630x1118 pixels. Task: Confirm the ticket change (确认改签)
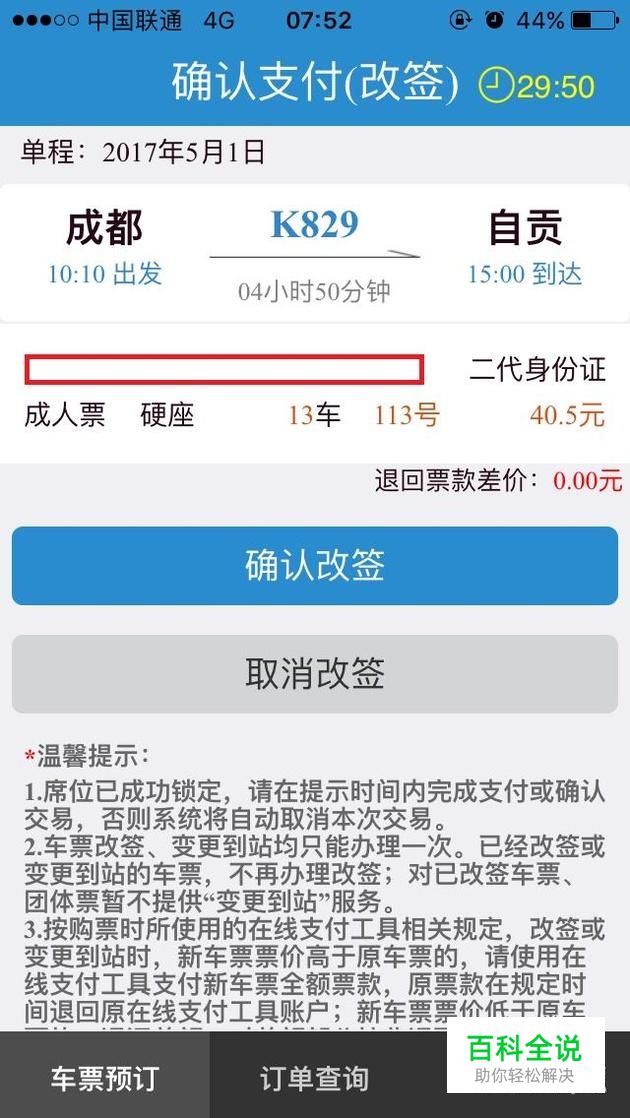(x=314, y=566)
